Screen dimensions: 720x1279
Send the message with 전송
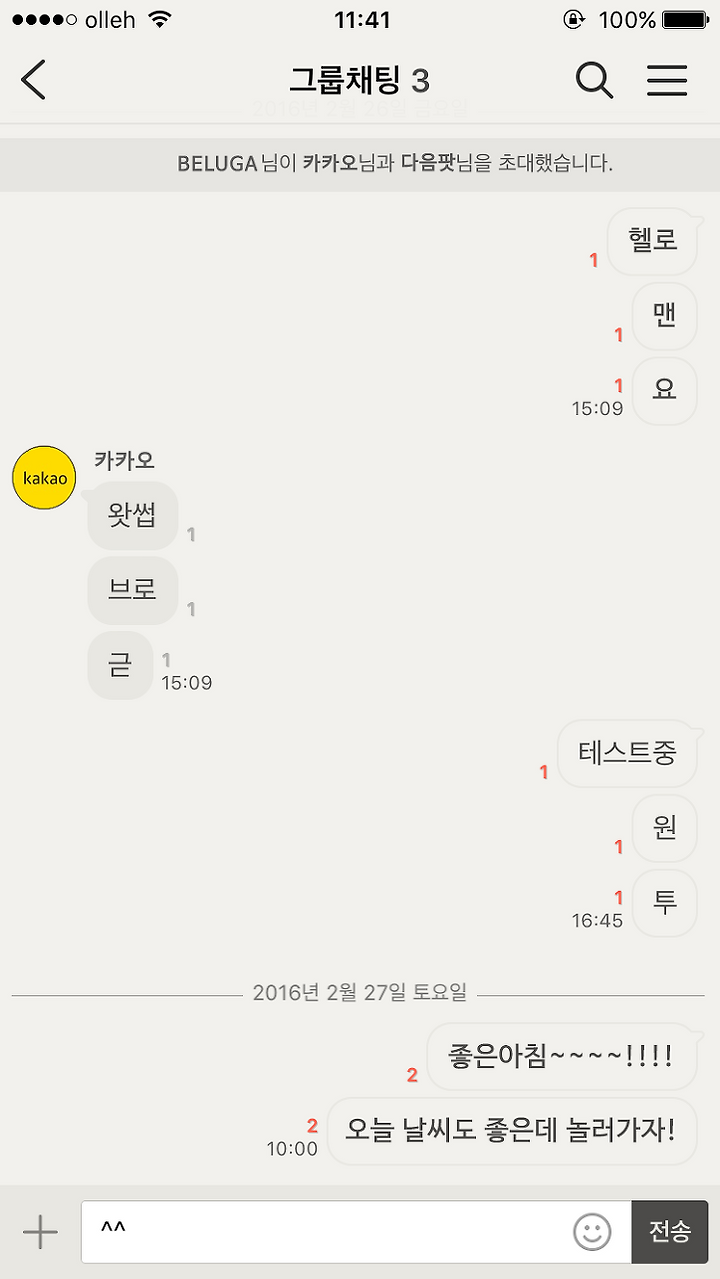click(670, 1232)
